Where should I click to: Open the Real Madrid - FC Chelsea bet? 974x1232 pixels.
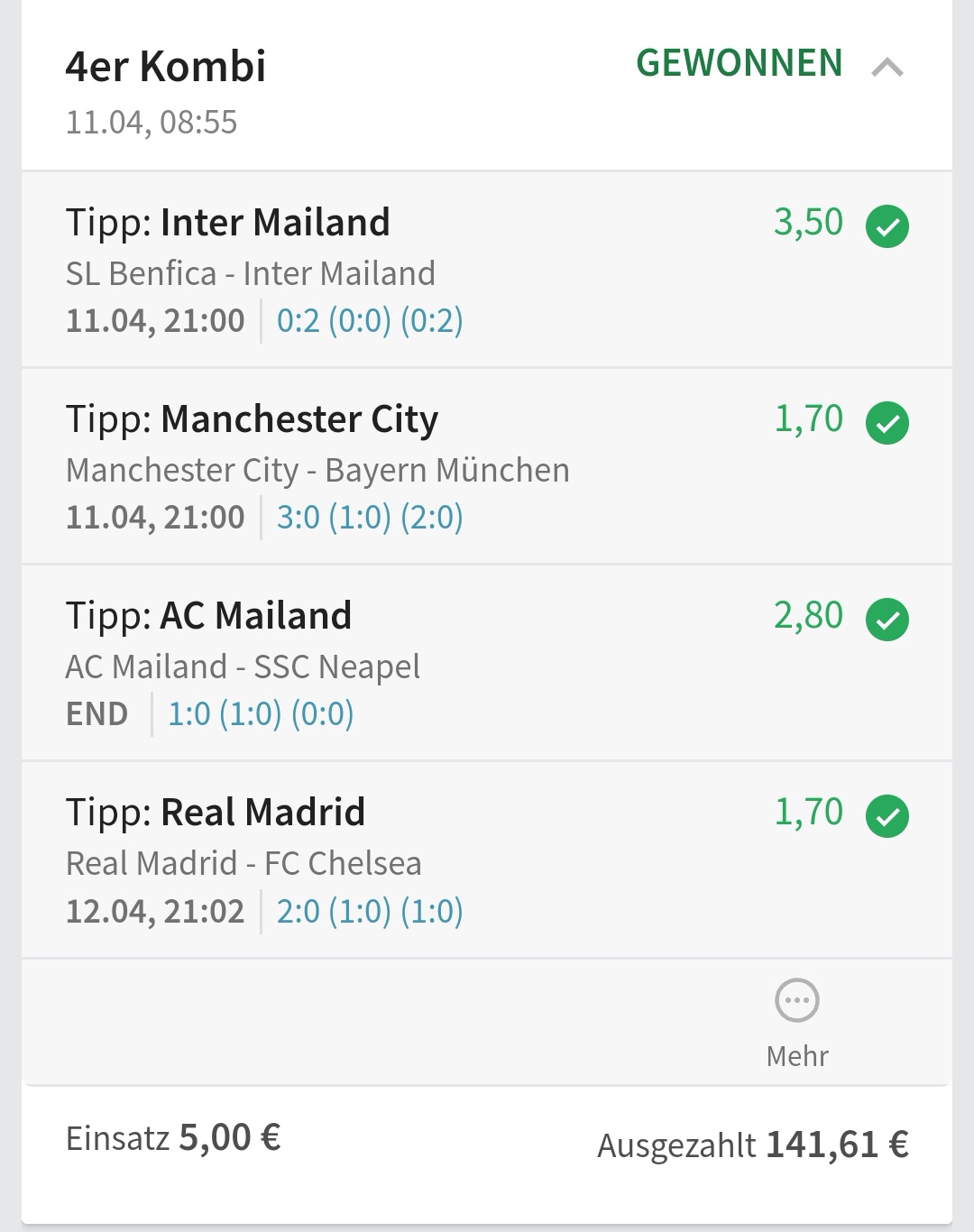pyautogui.click(x=487, y=860)
